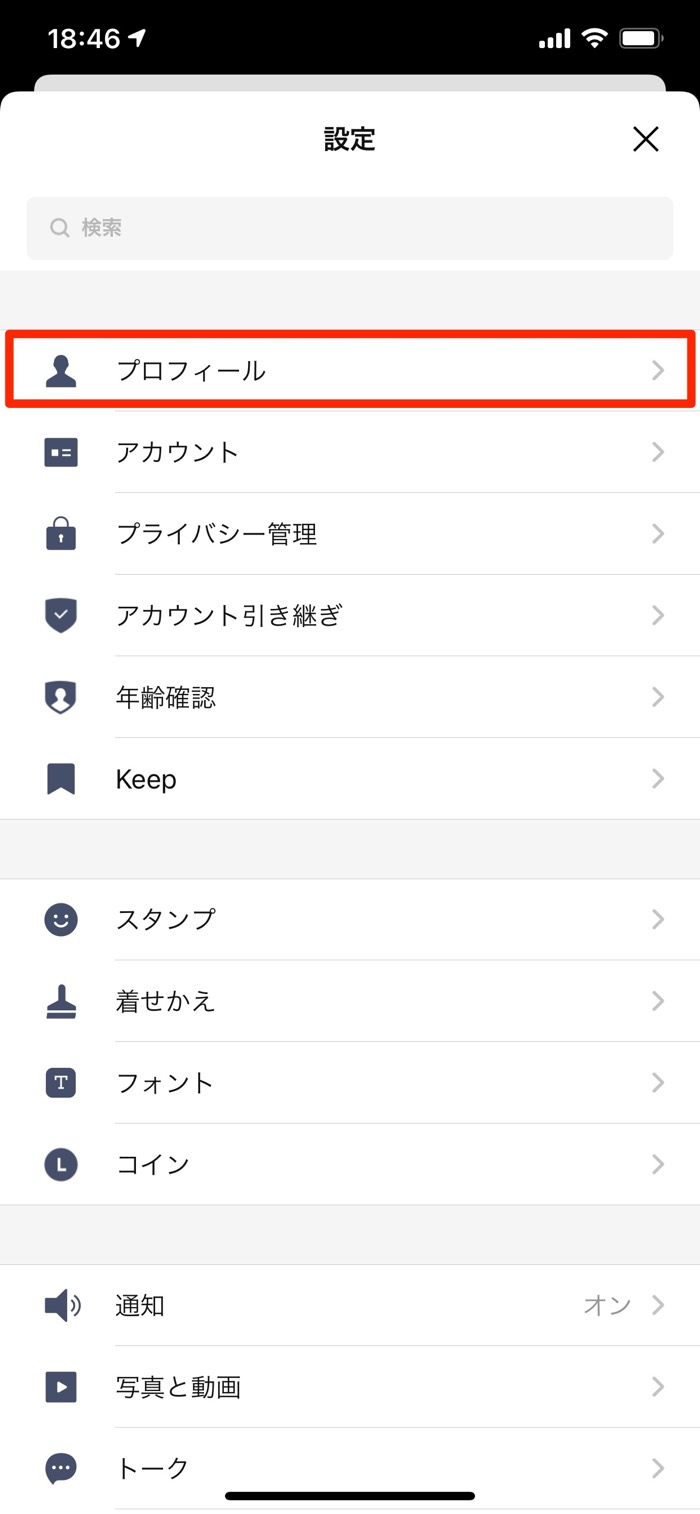The width and height of the screenshot is (700, 1514).
Task: Open 通知 settings
Action: 350,1305
